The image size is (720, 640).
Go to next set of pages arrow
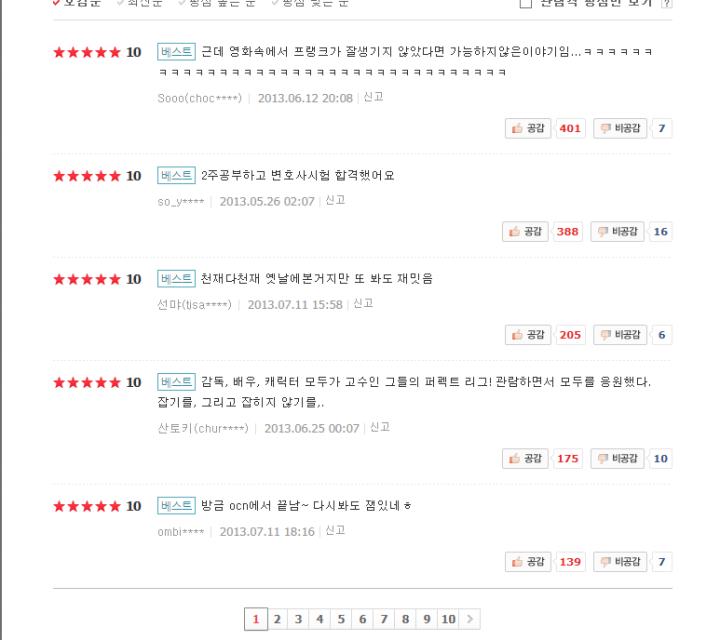[x=470, y=619]
